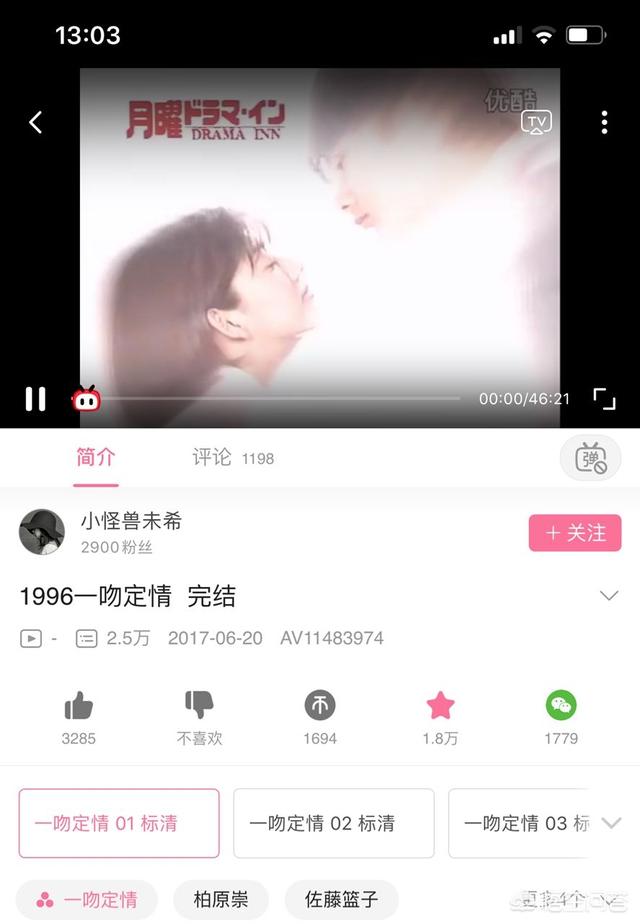Add the video to favorites
This screenshot has width=640, height=924.
click(x=440, y=706)
